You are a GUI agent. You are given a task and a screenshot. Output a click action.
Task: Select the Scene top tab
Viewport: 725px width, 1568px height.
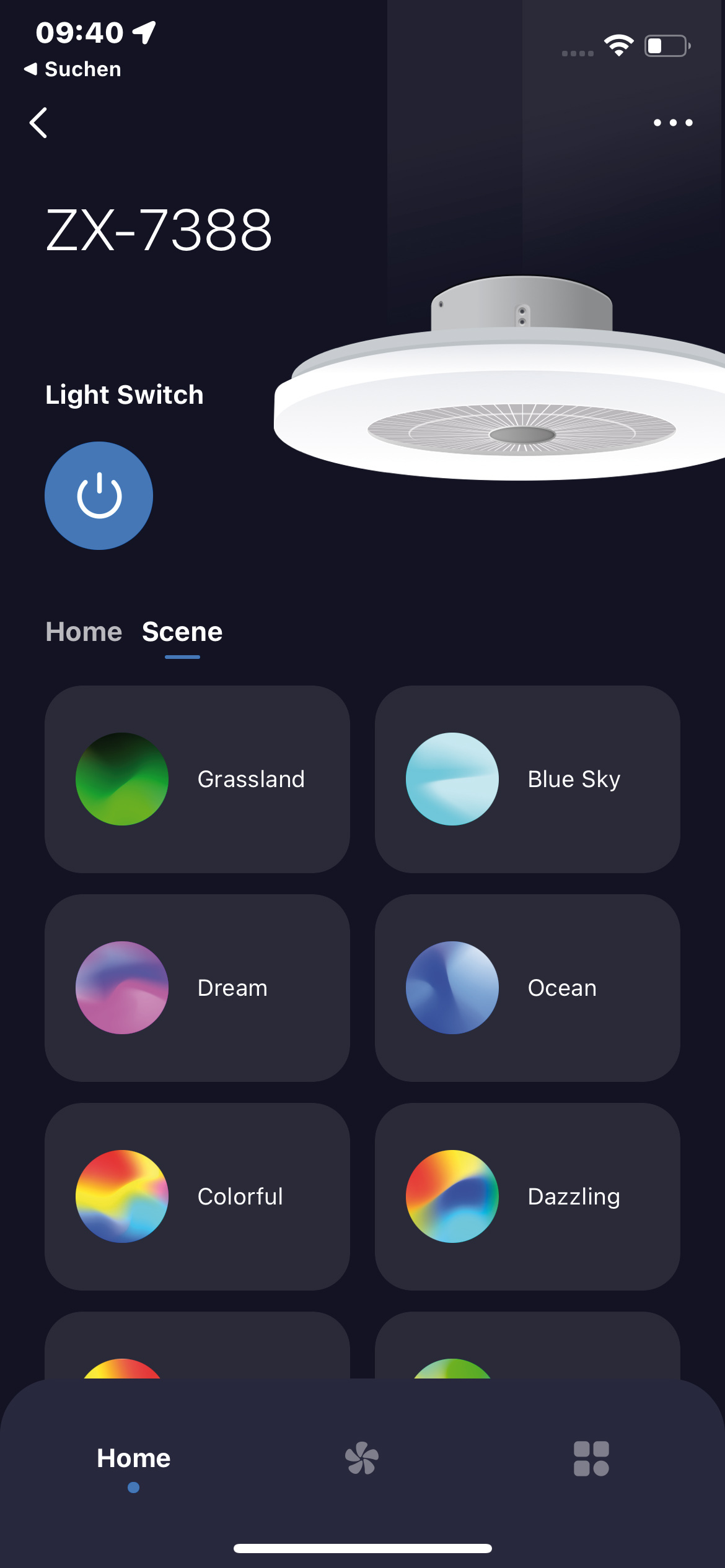[182, 632]
